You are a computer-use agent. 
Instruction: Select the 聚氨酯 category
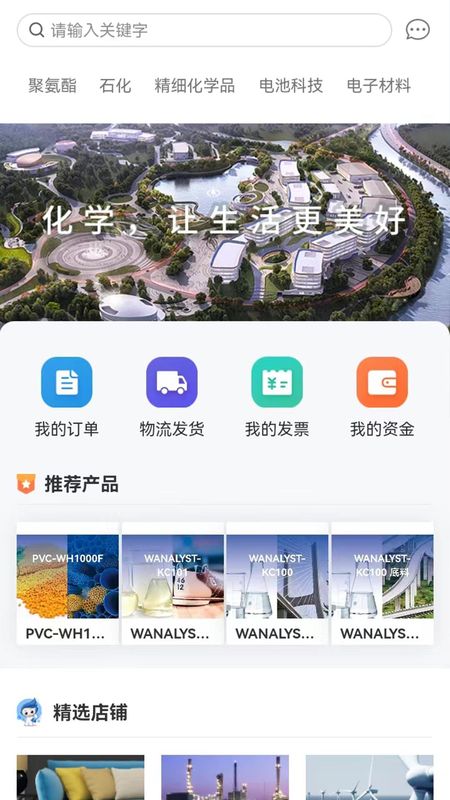(x=53, y=86)
